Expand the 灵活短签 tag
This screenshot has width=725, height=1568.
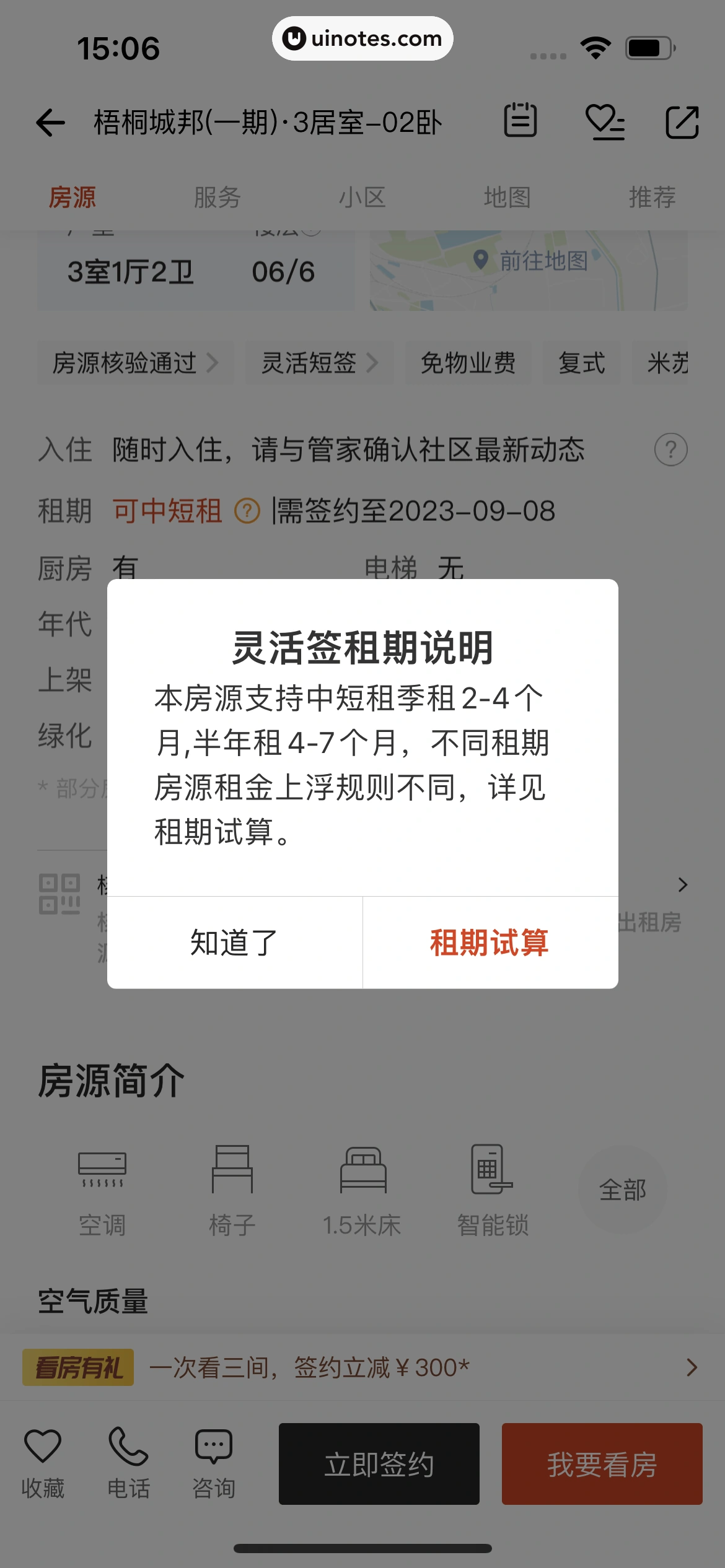coord(318,364)
